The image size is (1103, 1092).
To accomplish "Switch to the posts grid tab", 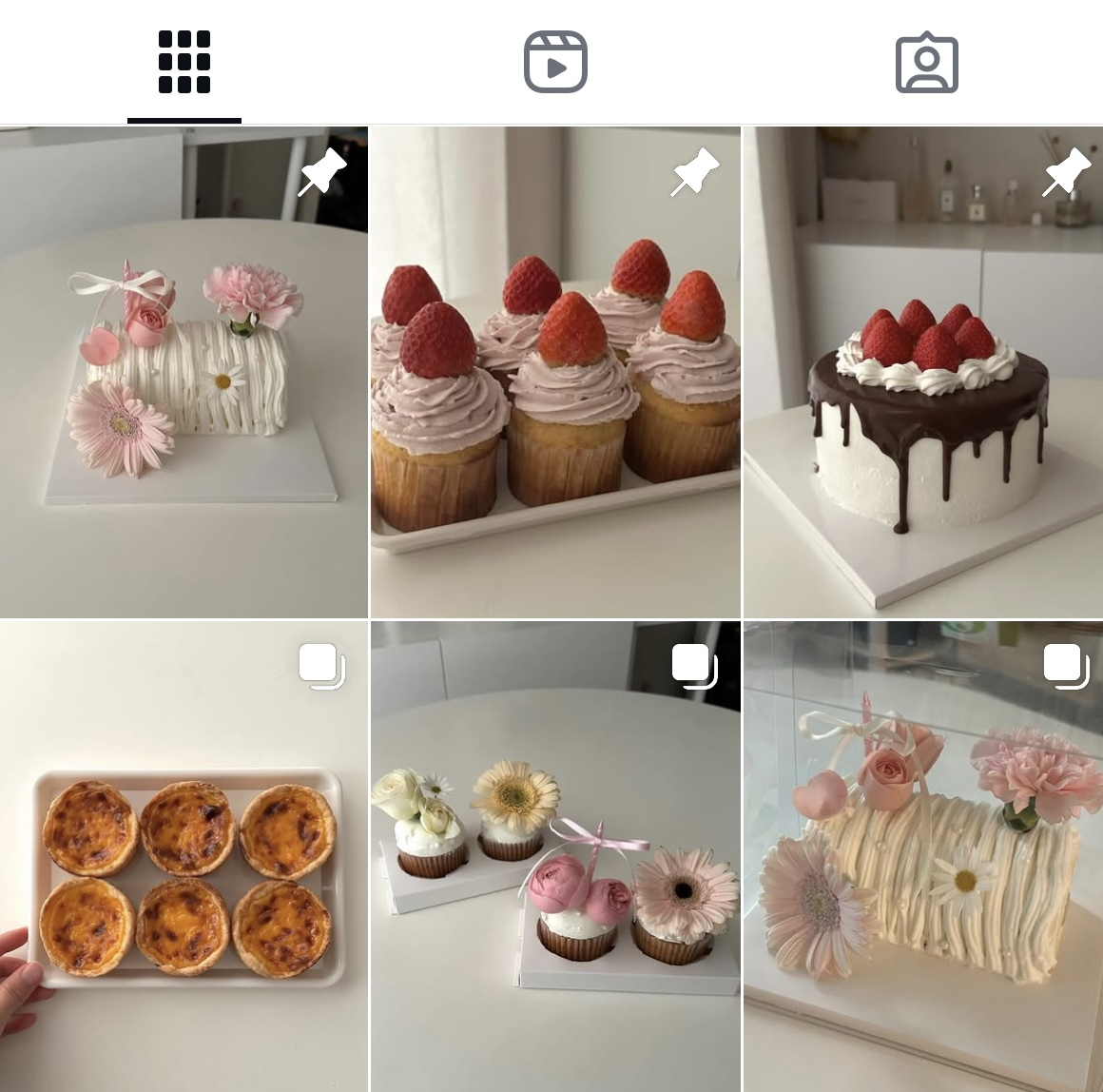I will pos(184,63).
